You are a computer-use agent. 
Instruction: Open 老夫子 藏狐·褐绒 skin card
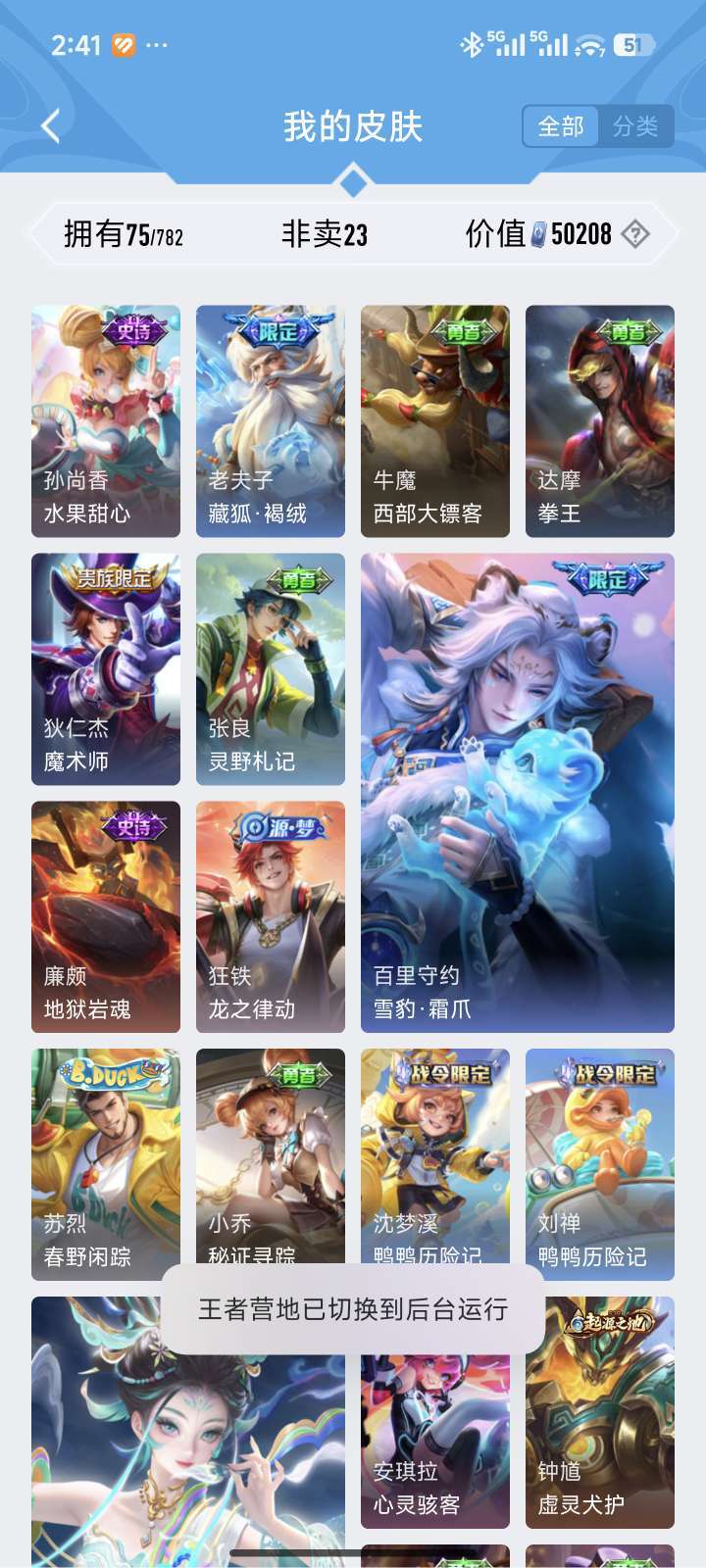click(x=271, y=420)
